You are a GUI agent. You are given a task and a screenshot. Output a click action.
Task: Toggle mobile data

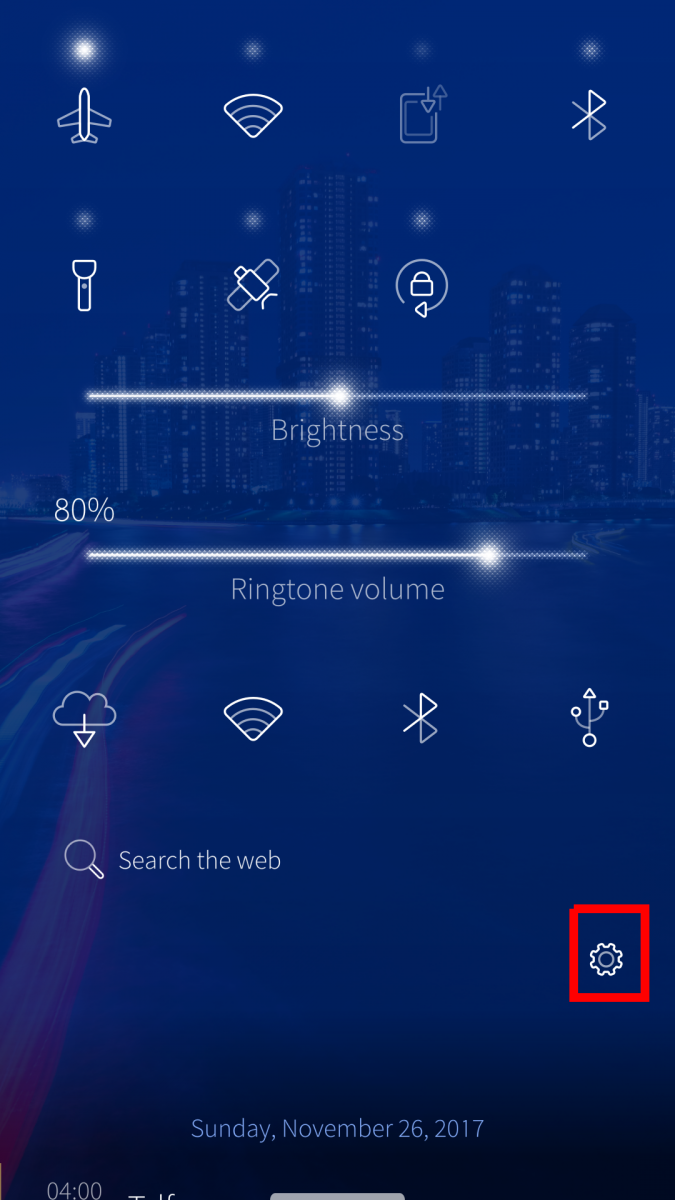pyautogui.click(x=422, y=115)
